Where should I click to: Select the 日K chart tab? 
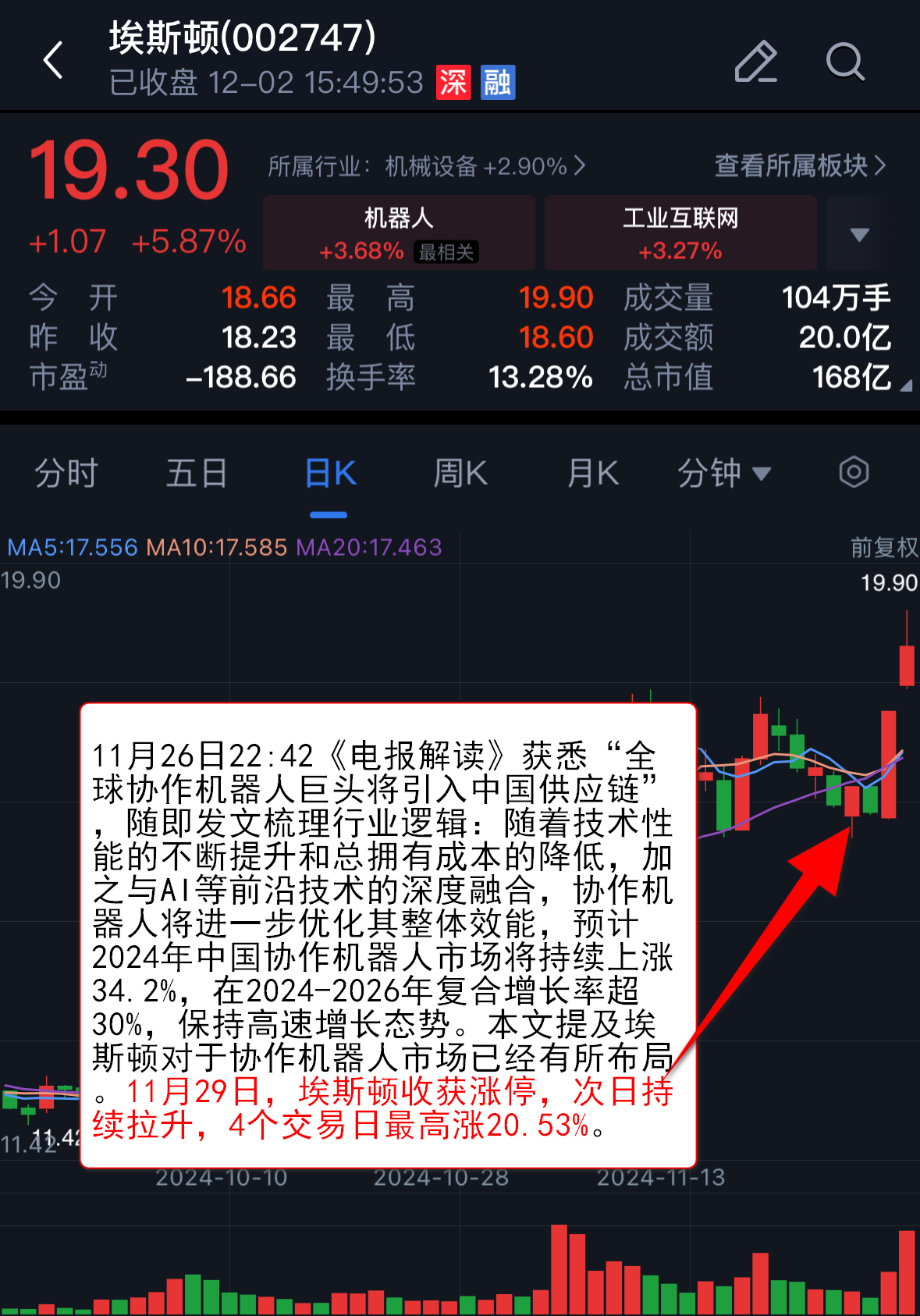[329, 473]
